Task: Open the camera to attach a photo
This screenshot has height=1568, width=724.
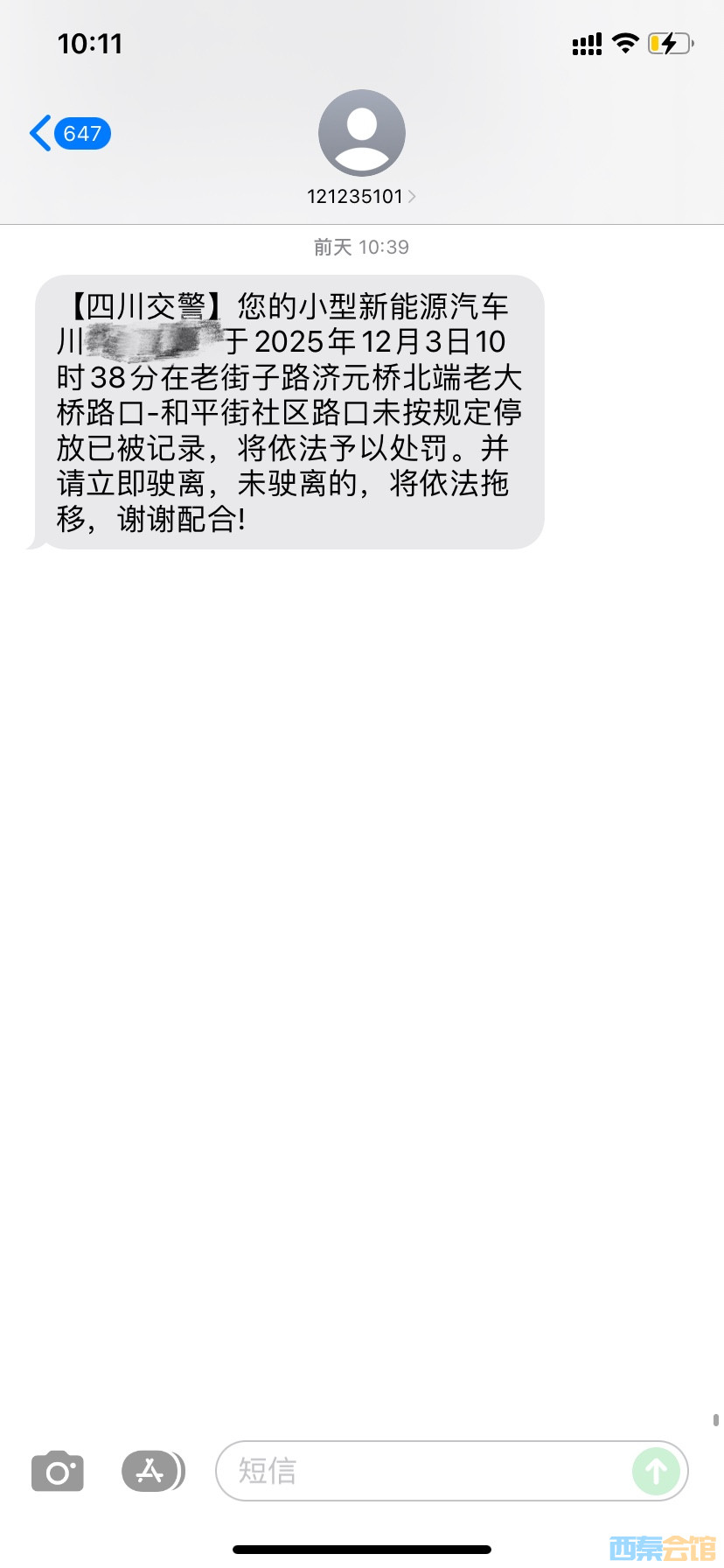Action: tap(58, 1471)
